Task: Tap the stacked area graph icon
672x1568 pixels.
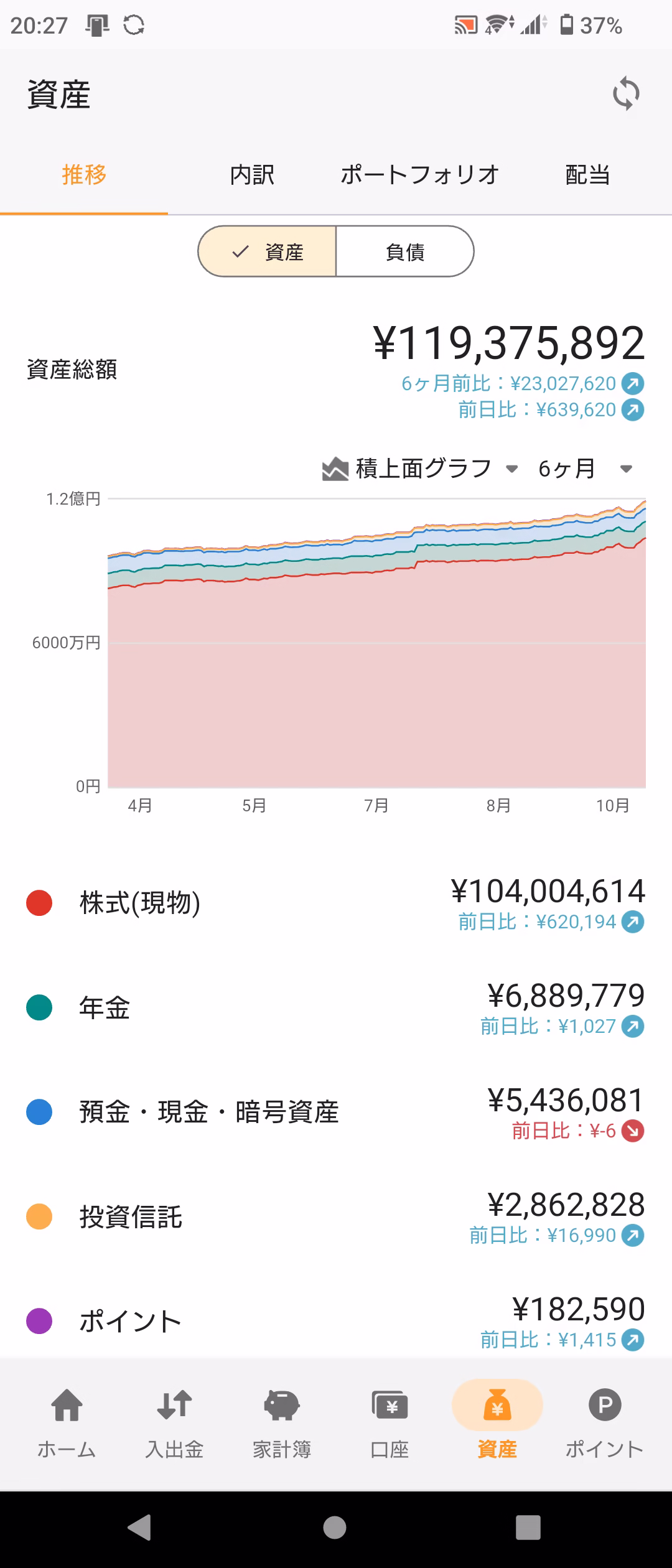Action: (335, 469)
